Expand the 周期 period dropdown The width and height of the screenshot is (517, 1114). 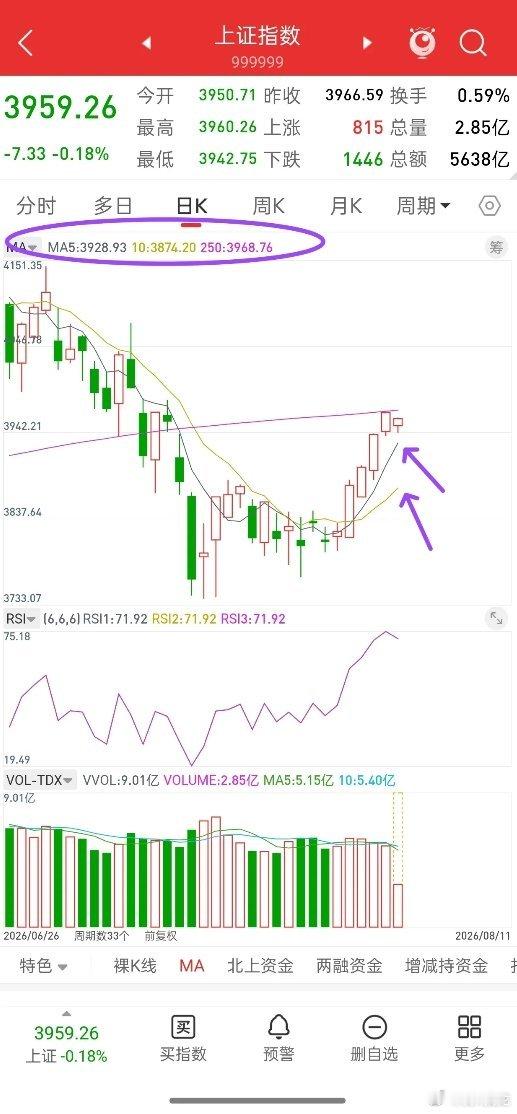pyautogui.click(x=423, y=207)
